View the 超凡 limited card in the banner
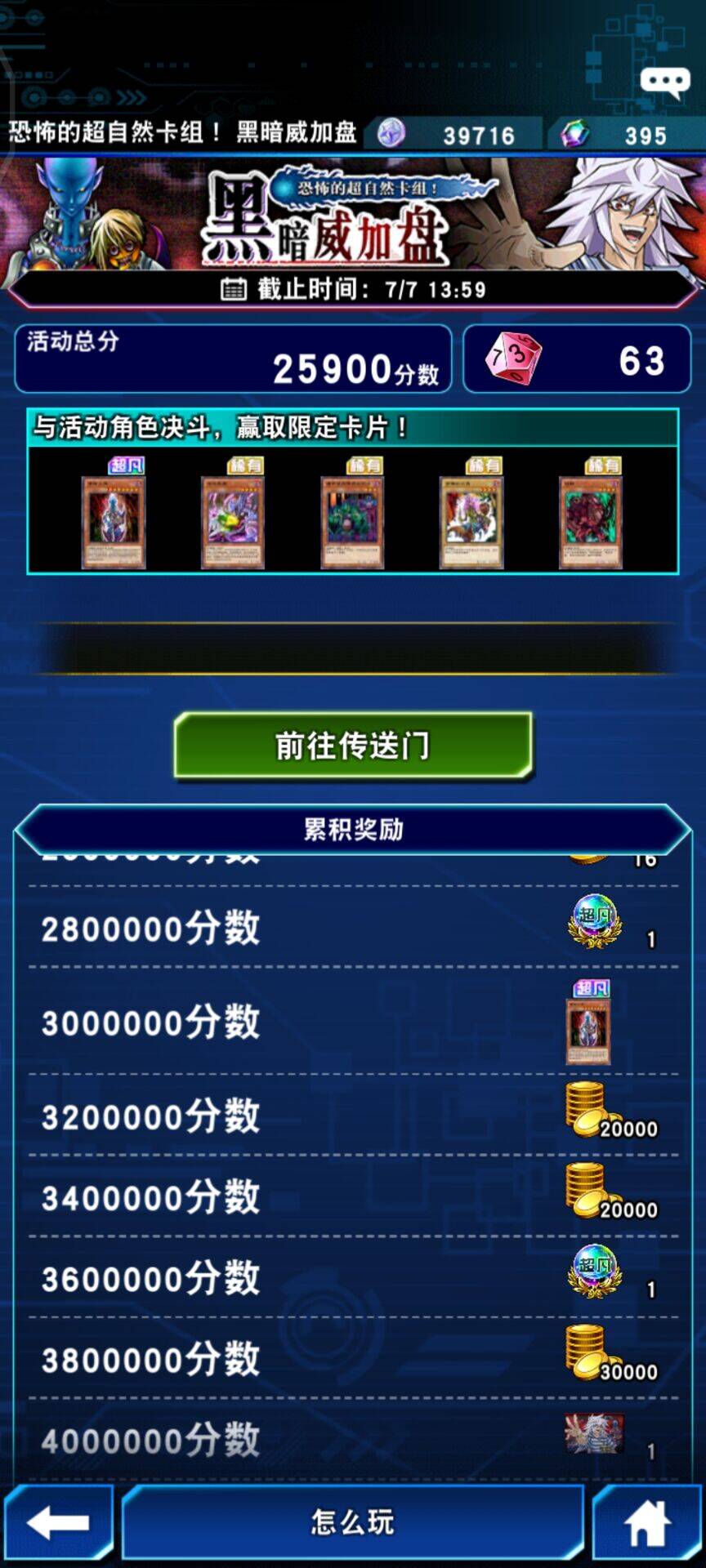The height and width of the screenshot is (1568, 706). tap(114, 521)
